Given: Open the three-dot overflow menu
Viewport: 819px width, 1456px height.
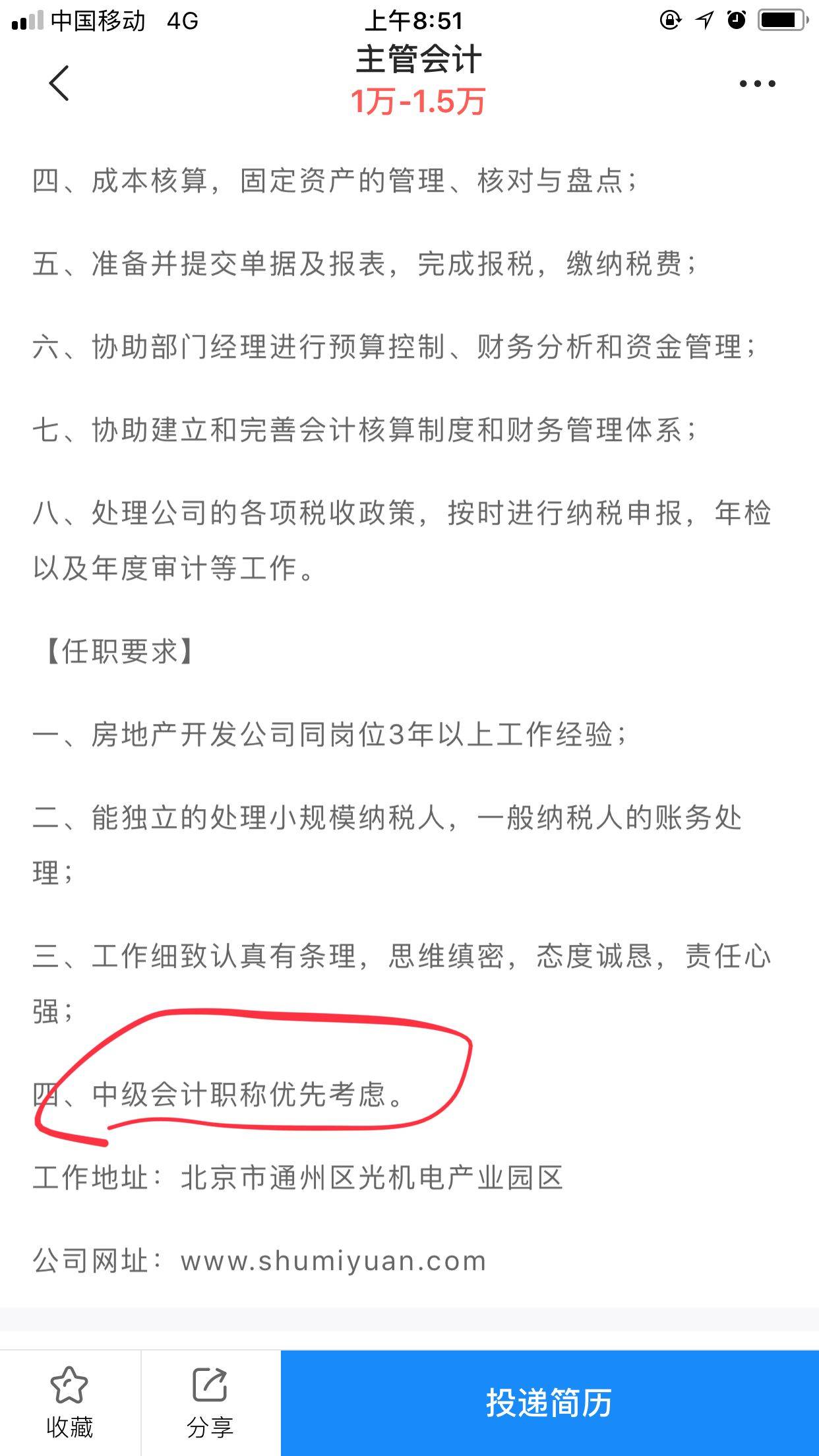Looking at the screenshot, I should pos(758,84).
